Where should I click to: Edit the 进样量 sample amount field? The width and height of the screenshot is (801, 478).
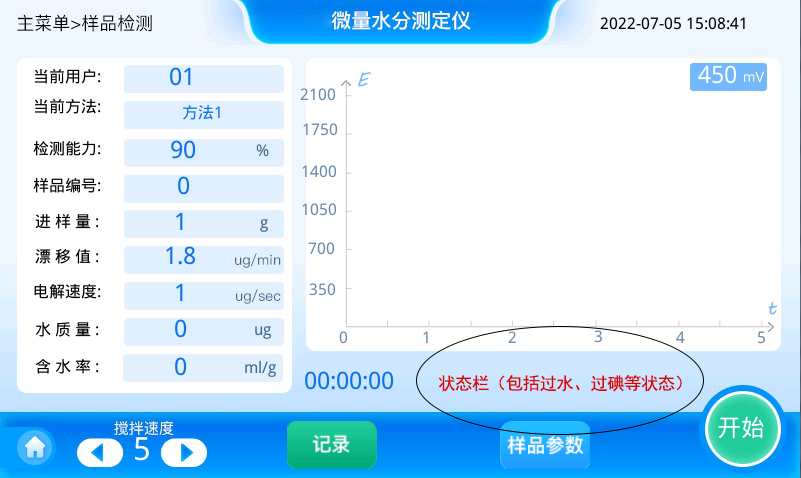203,222
